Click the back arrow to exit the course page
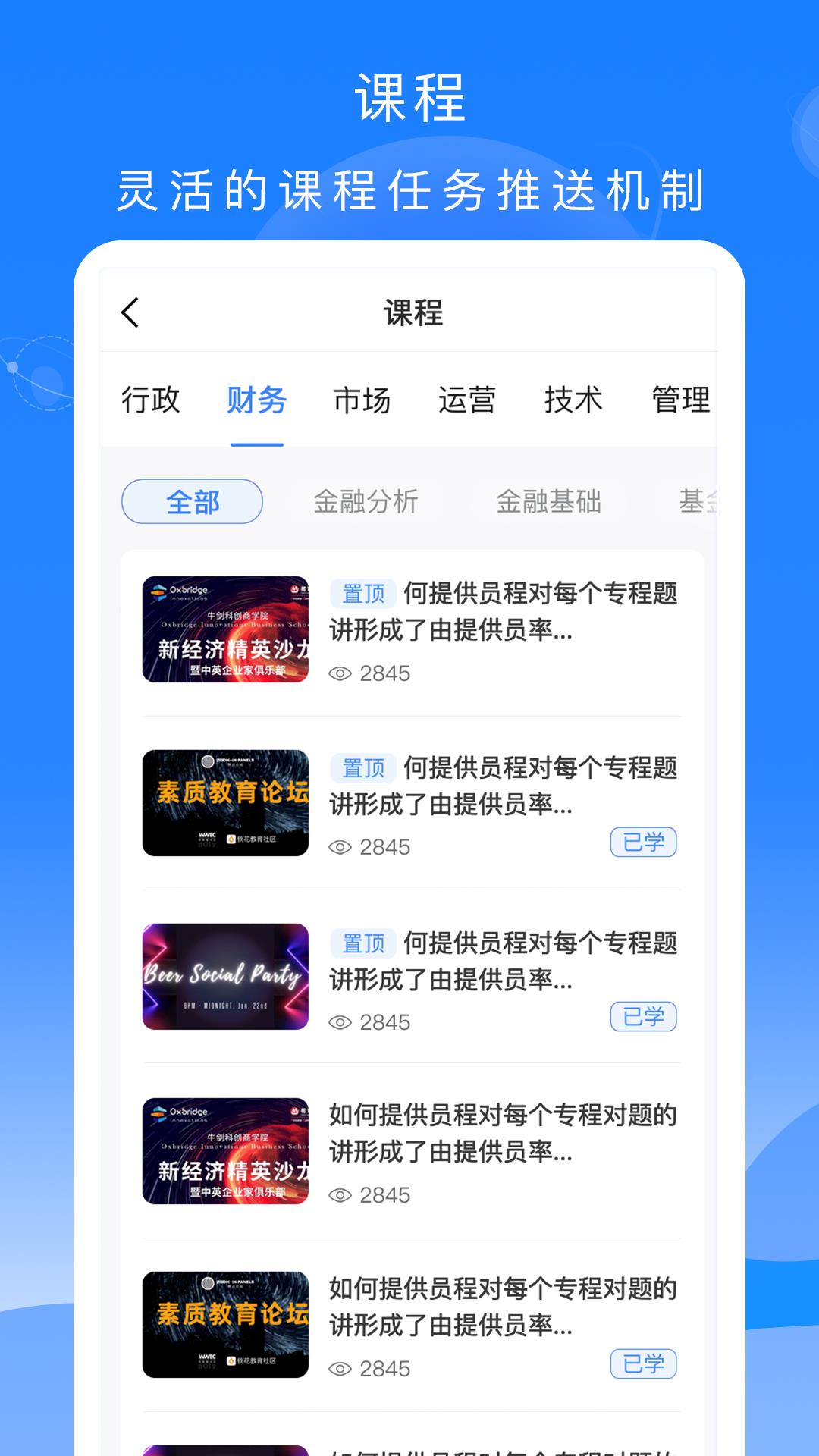 [130, 311]
